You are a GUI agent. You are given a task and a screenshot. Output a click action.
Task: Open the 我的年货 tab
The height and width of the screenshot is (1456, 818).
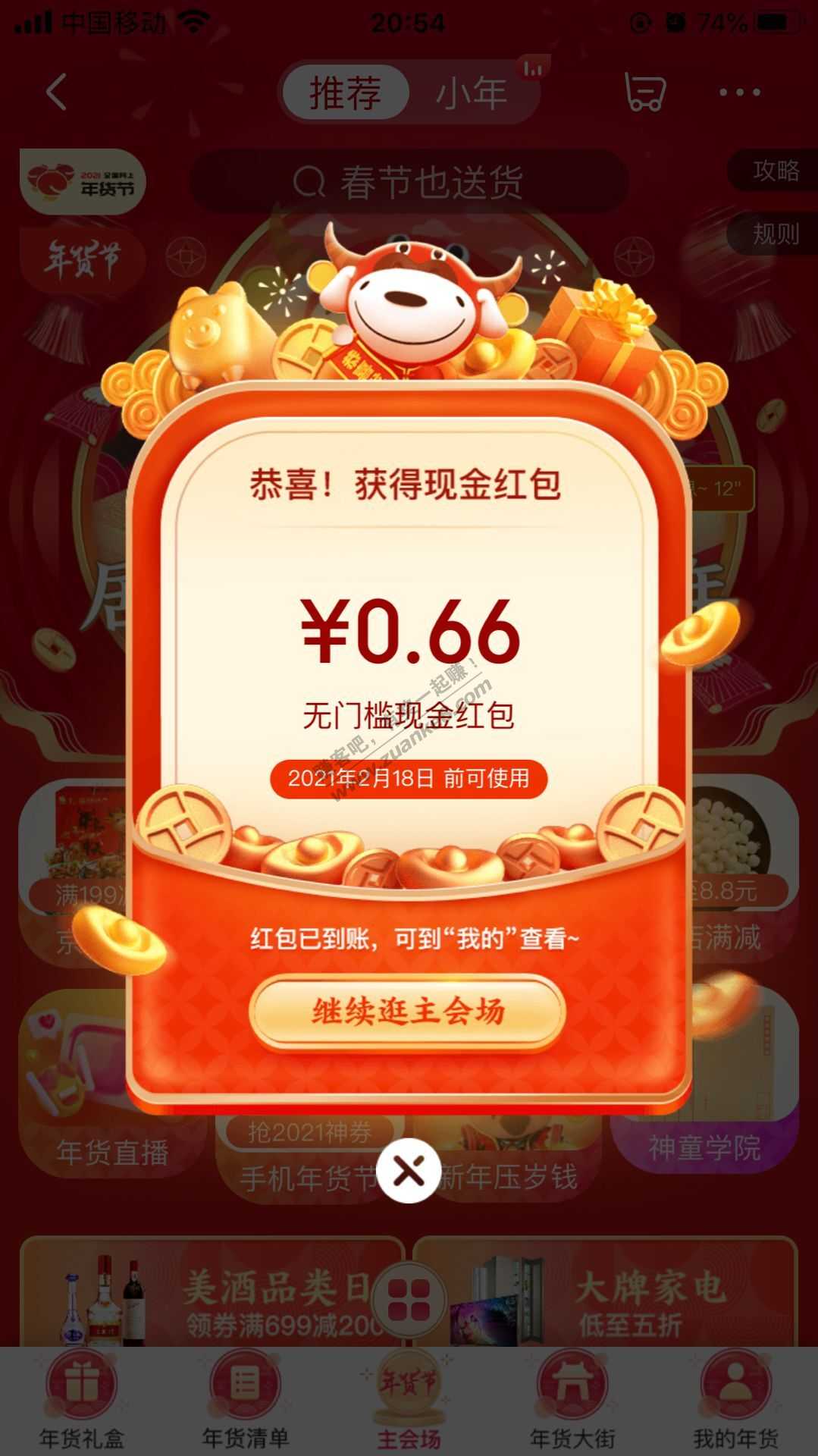735,1401
